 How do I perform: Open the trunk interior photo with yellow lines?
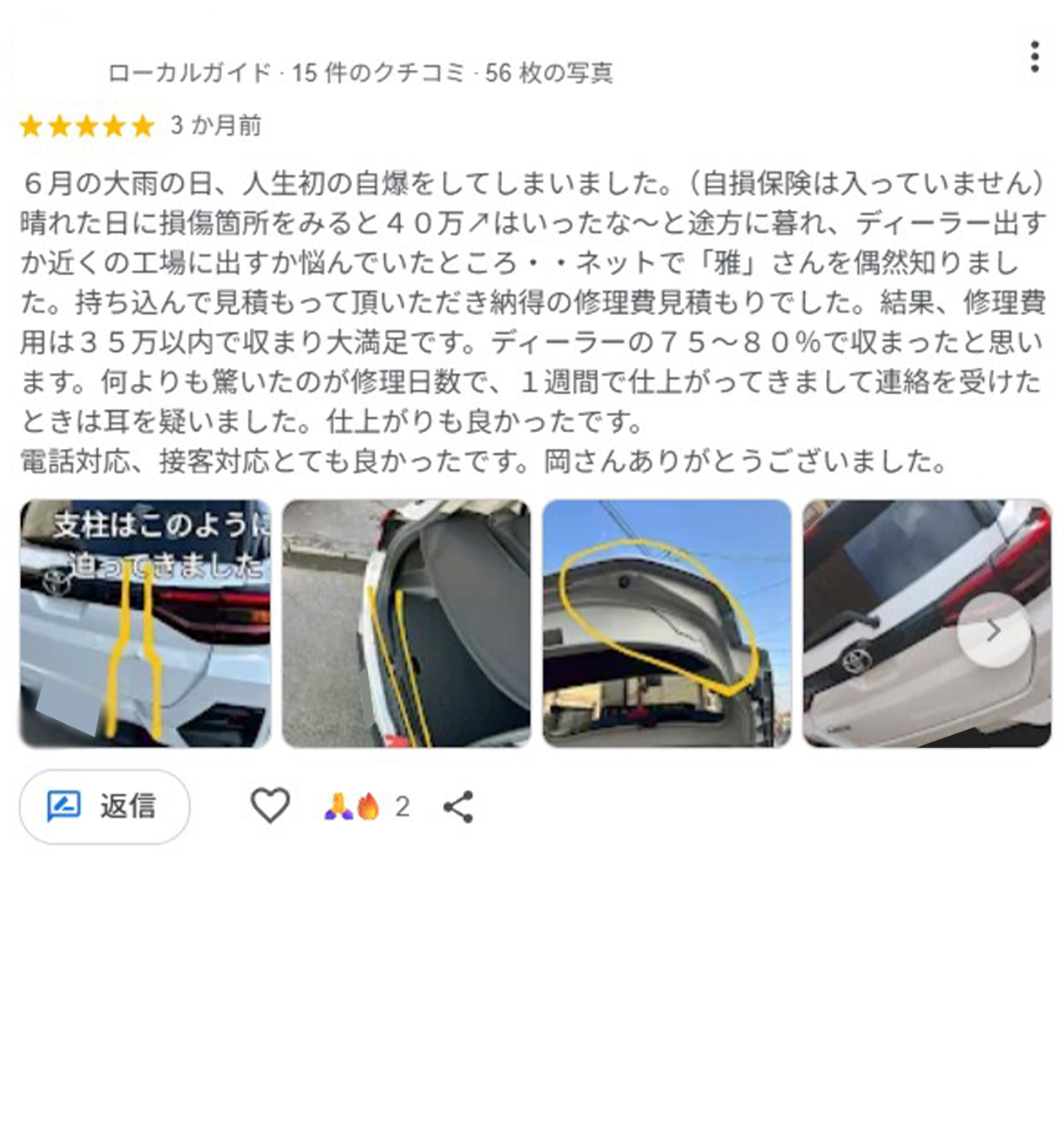point(406,624)
